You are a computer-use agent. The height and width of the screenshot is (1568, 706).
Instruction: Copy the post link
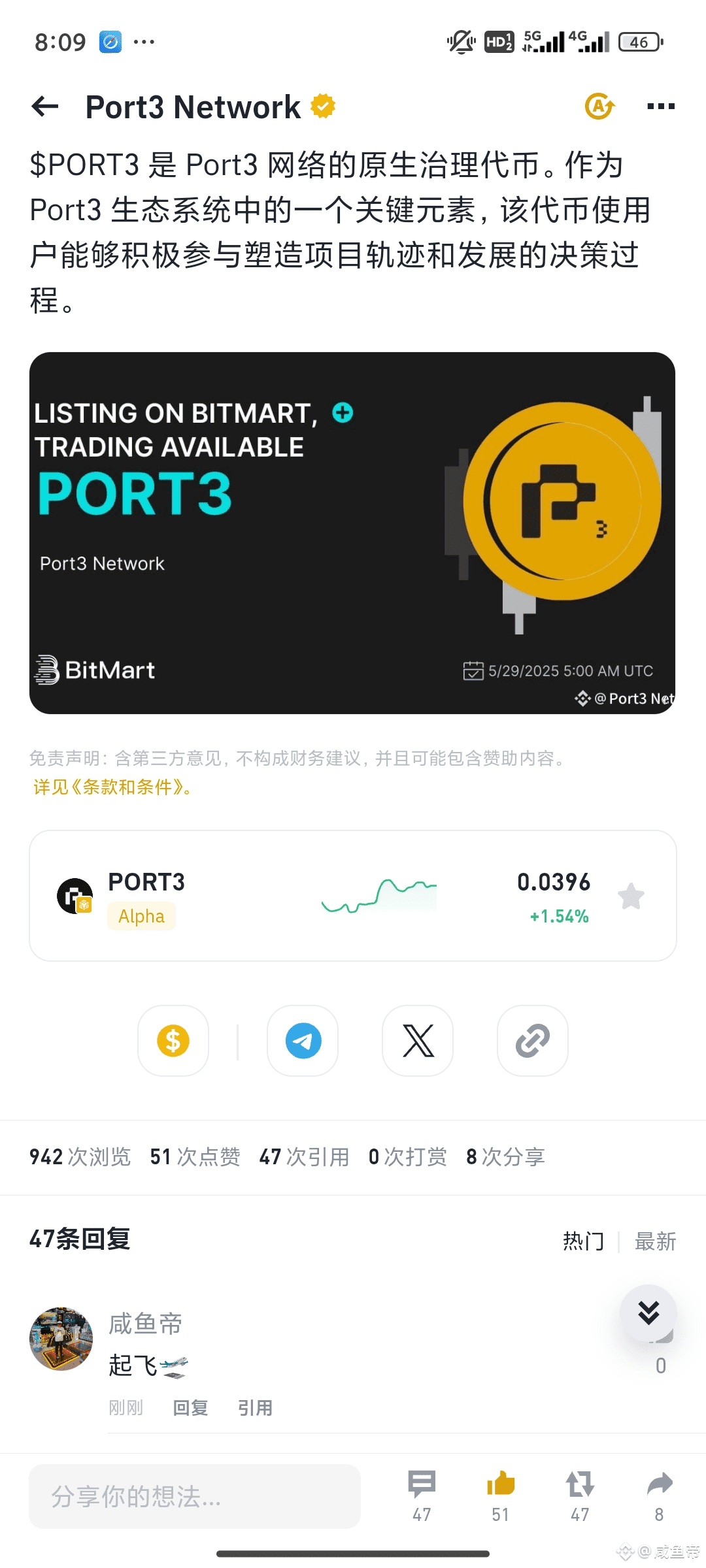[533, 1040]
